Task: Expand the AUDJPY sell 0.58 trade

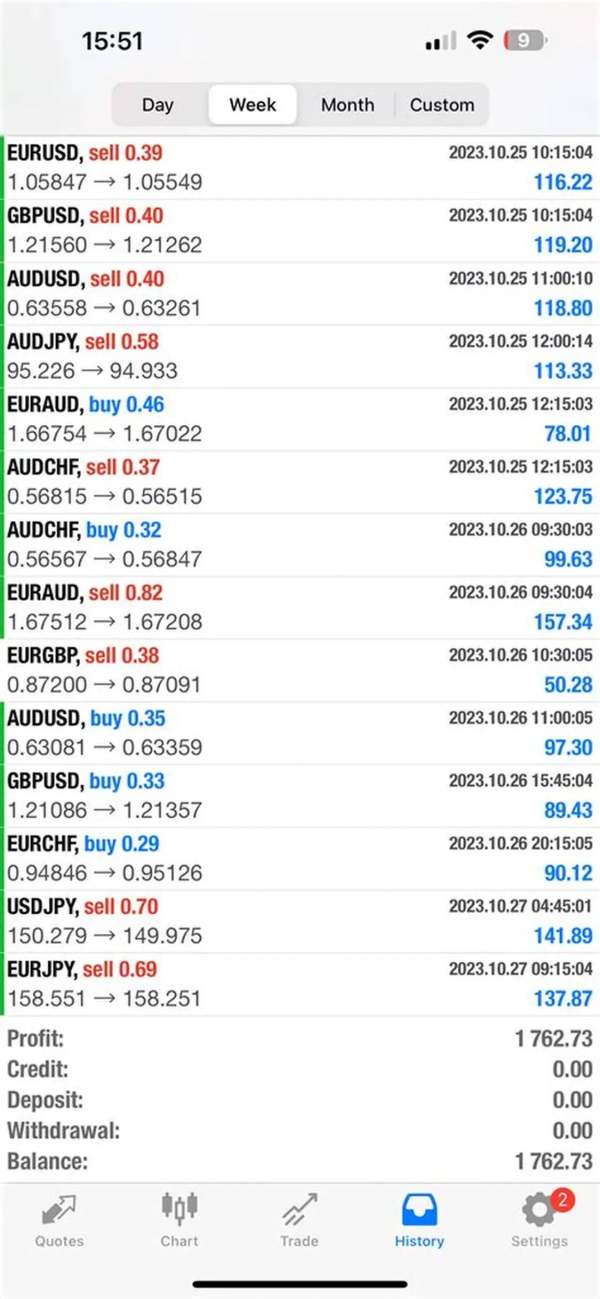Action: (x=300, y=357)
